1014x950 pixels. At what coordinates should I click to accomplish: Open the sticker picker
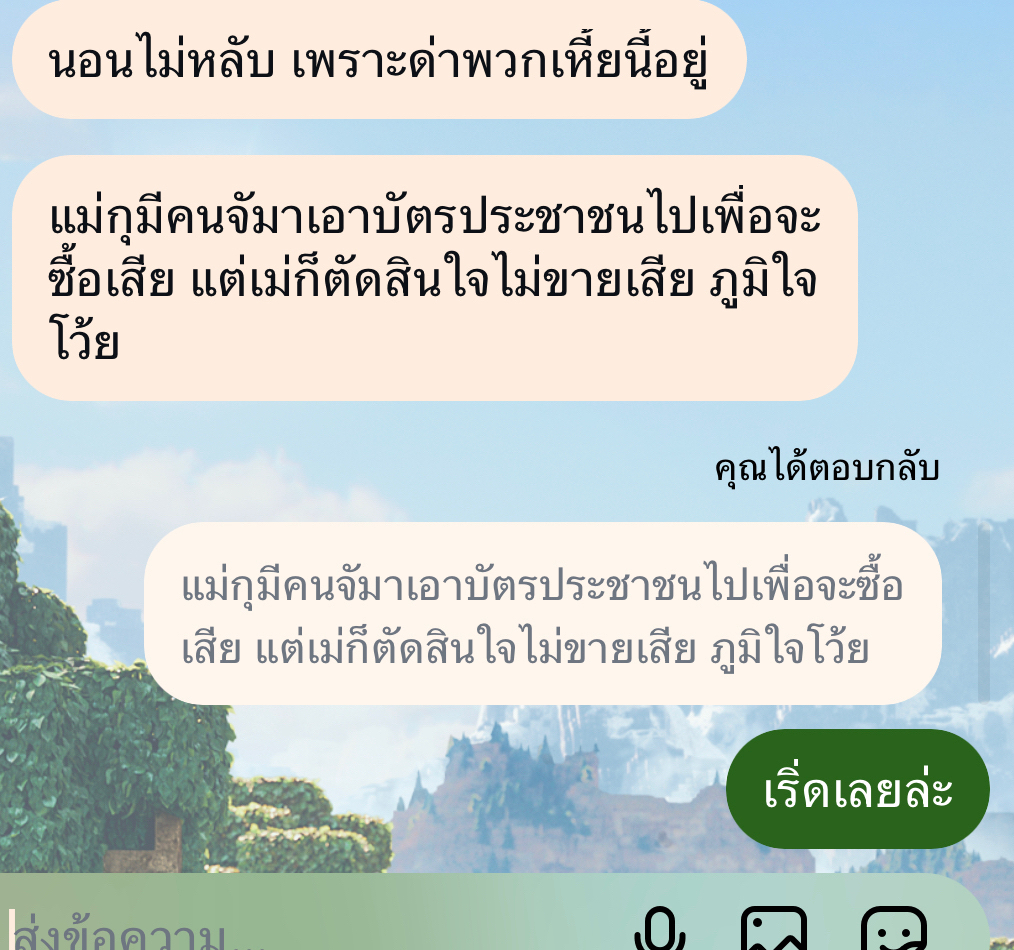point(893,930)
